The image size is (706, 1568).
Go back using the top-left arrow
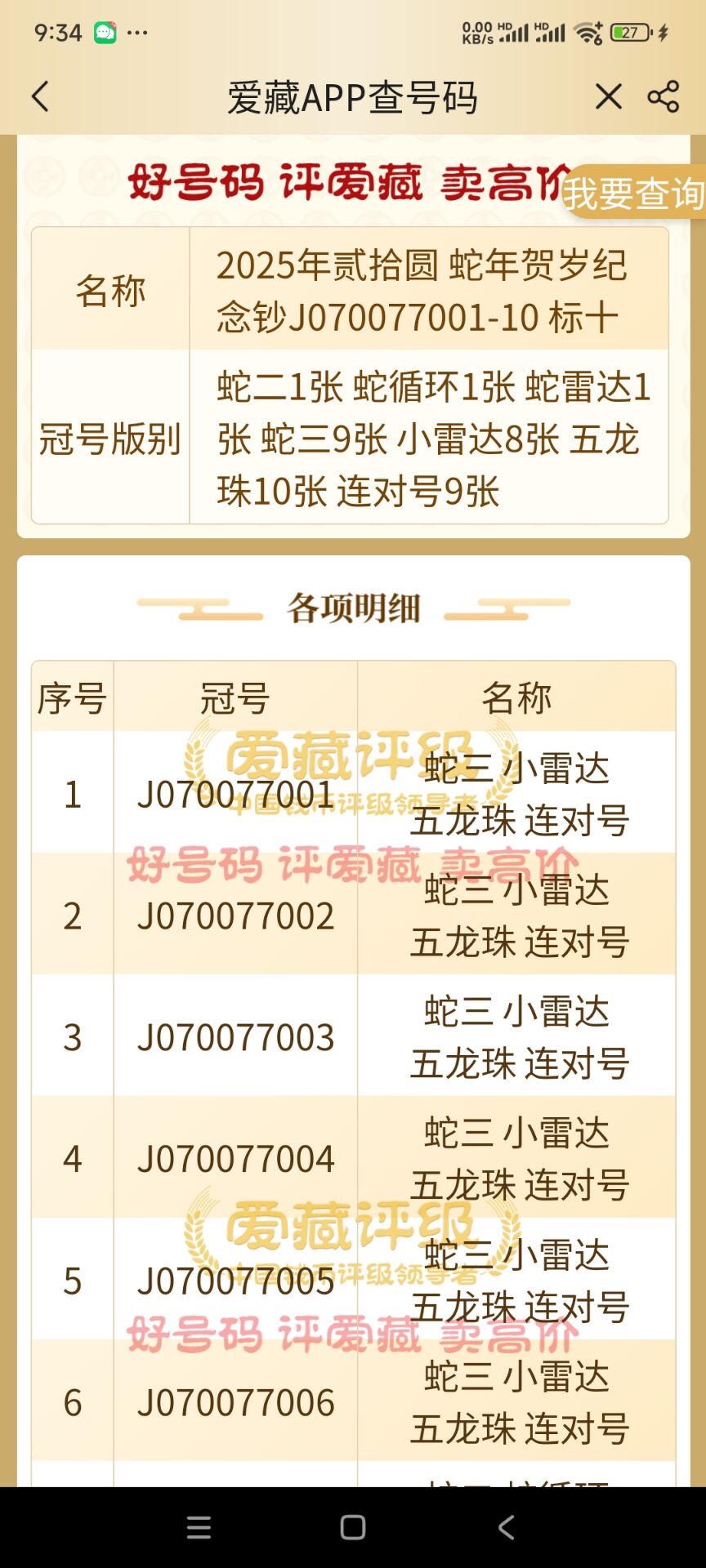pos(40,96)
